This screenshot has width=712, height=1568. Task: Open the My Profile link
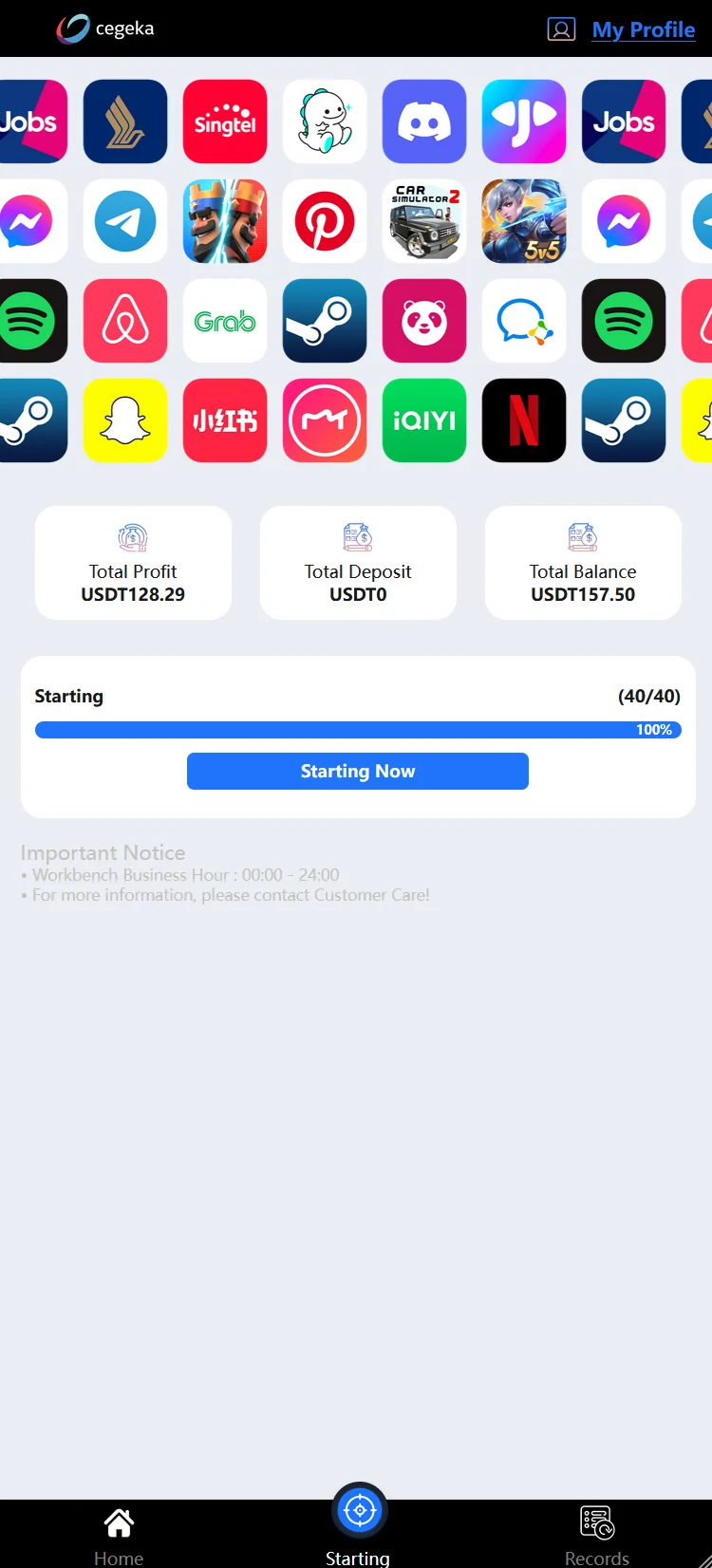643,29
